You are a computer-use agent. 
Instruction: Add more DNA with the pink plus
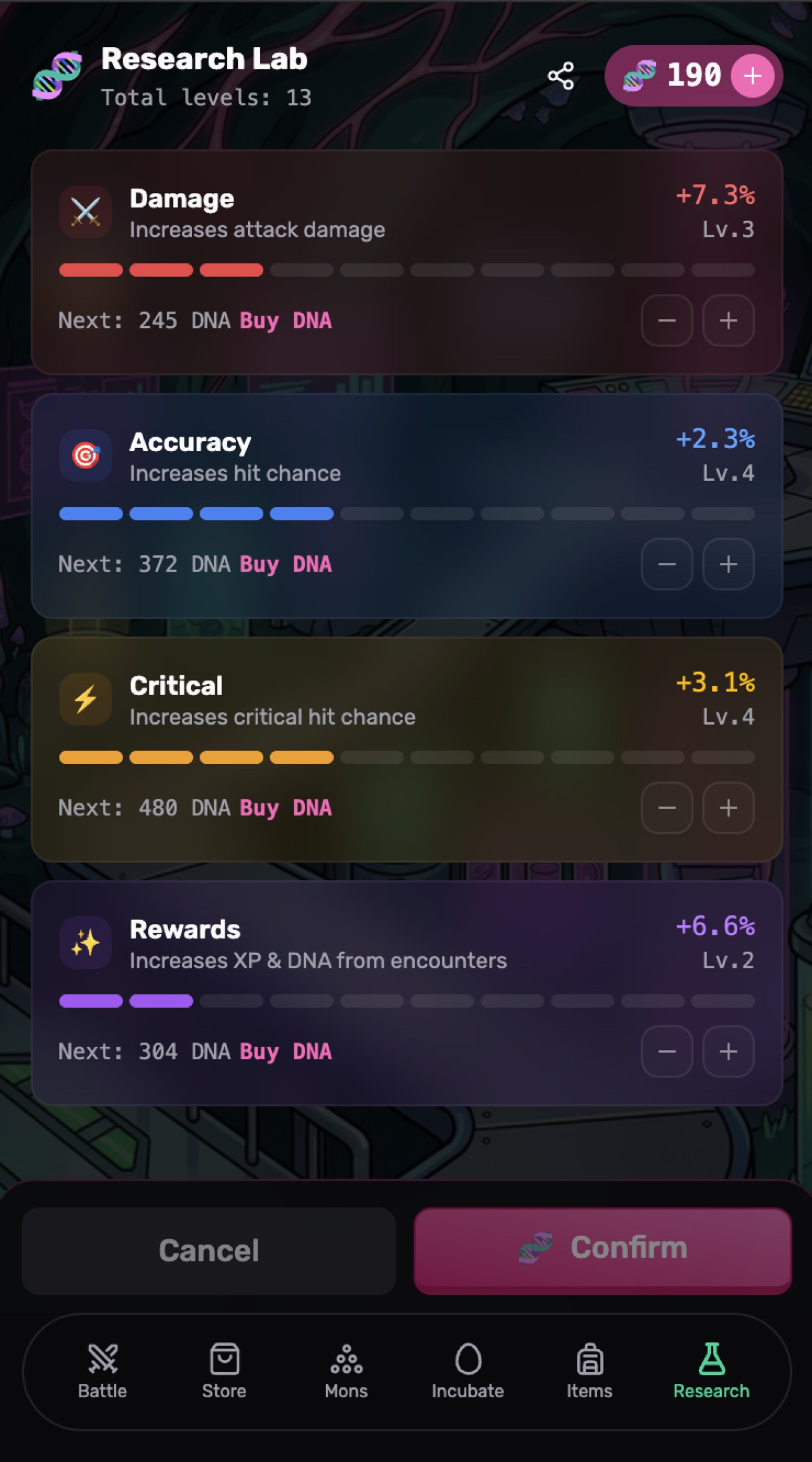tap(752, 76)
